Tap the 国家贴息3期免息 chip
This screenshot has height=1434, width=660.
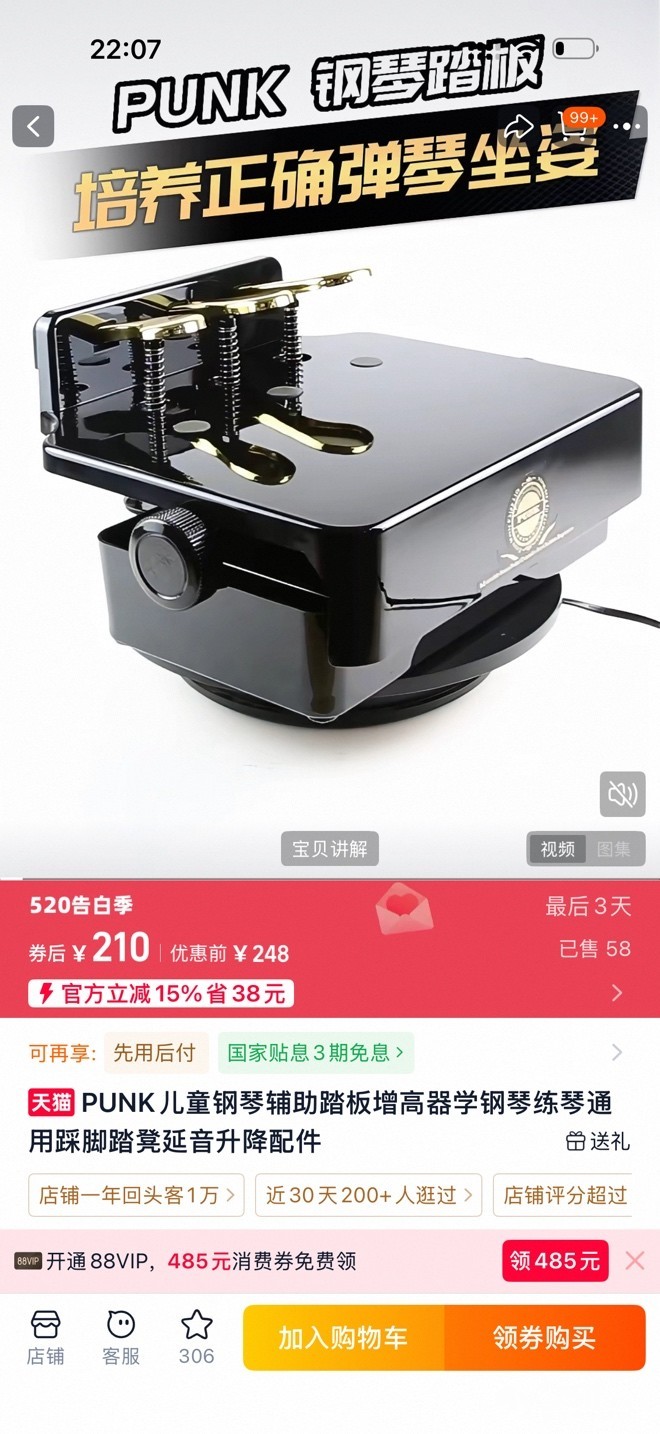(316, 1053)
